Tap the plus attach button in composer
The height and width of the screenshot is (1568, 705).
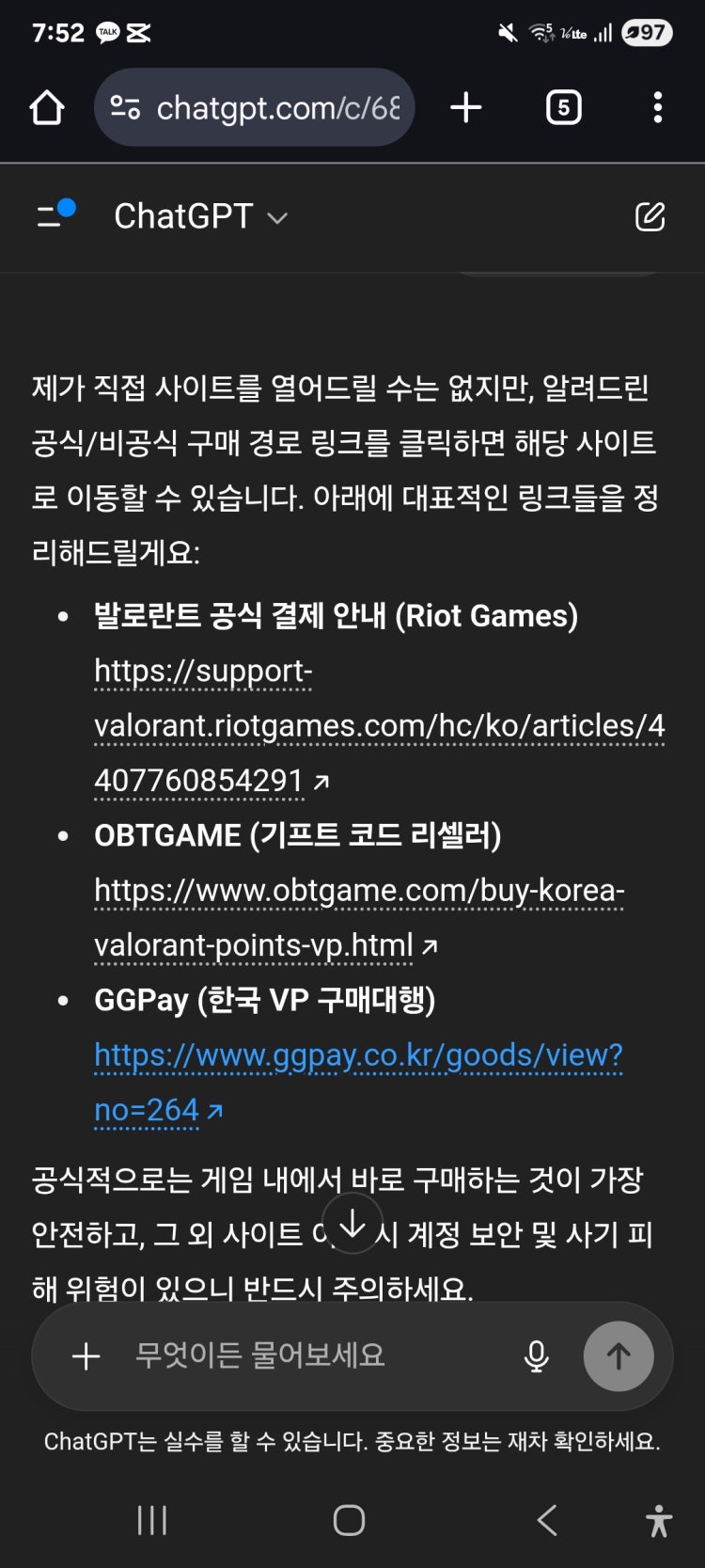point(86,1356)
